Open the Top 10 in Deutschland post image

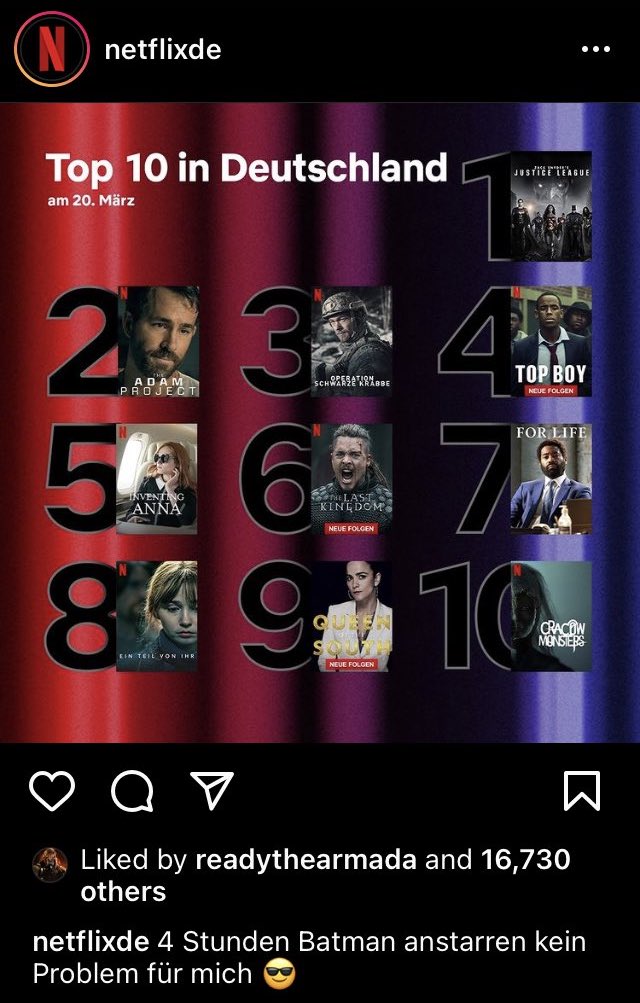320,420
